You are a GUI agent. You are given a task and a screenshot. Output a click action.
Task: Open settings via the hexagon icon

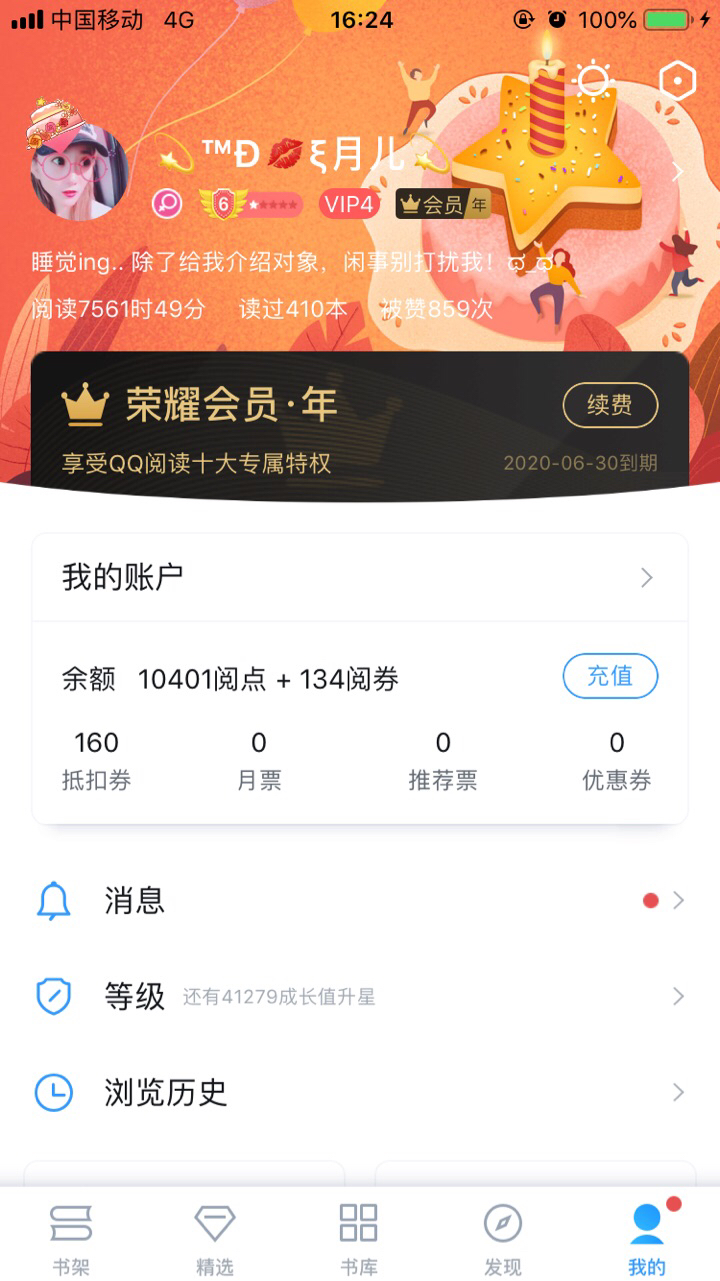677,80
